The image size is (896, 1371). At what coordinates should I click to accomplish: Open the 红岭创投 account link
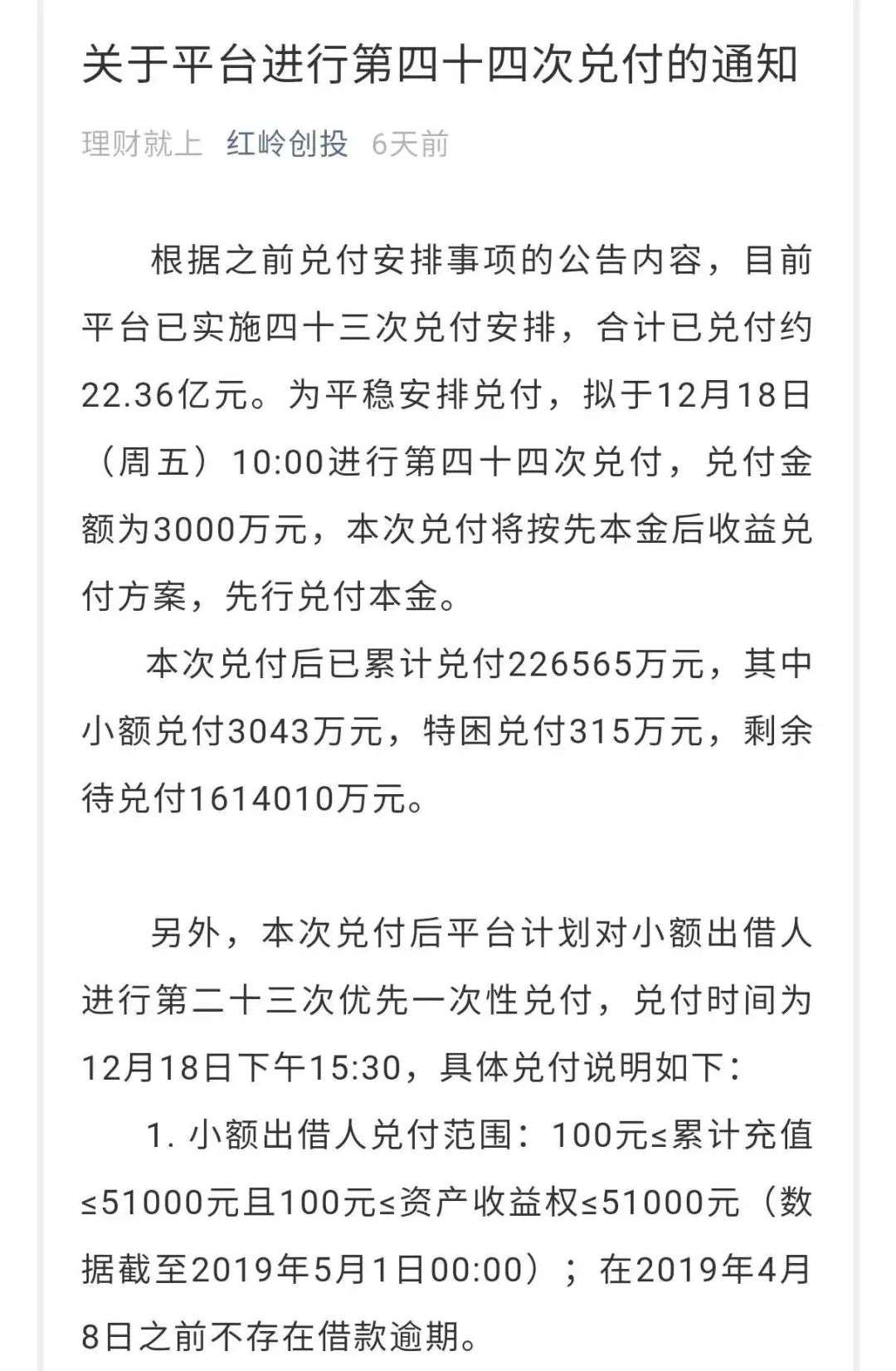coord(287,144)
